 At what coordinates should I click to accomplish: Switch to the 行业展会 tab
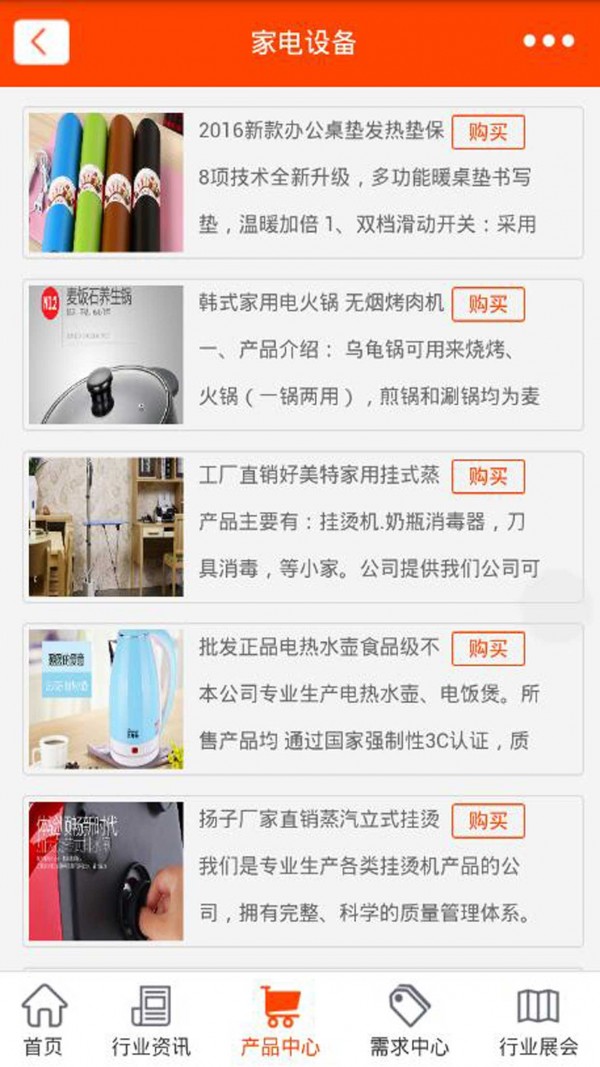[x=538, y=1020]
